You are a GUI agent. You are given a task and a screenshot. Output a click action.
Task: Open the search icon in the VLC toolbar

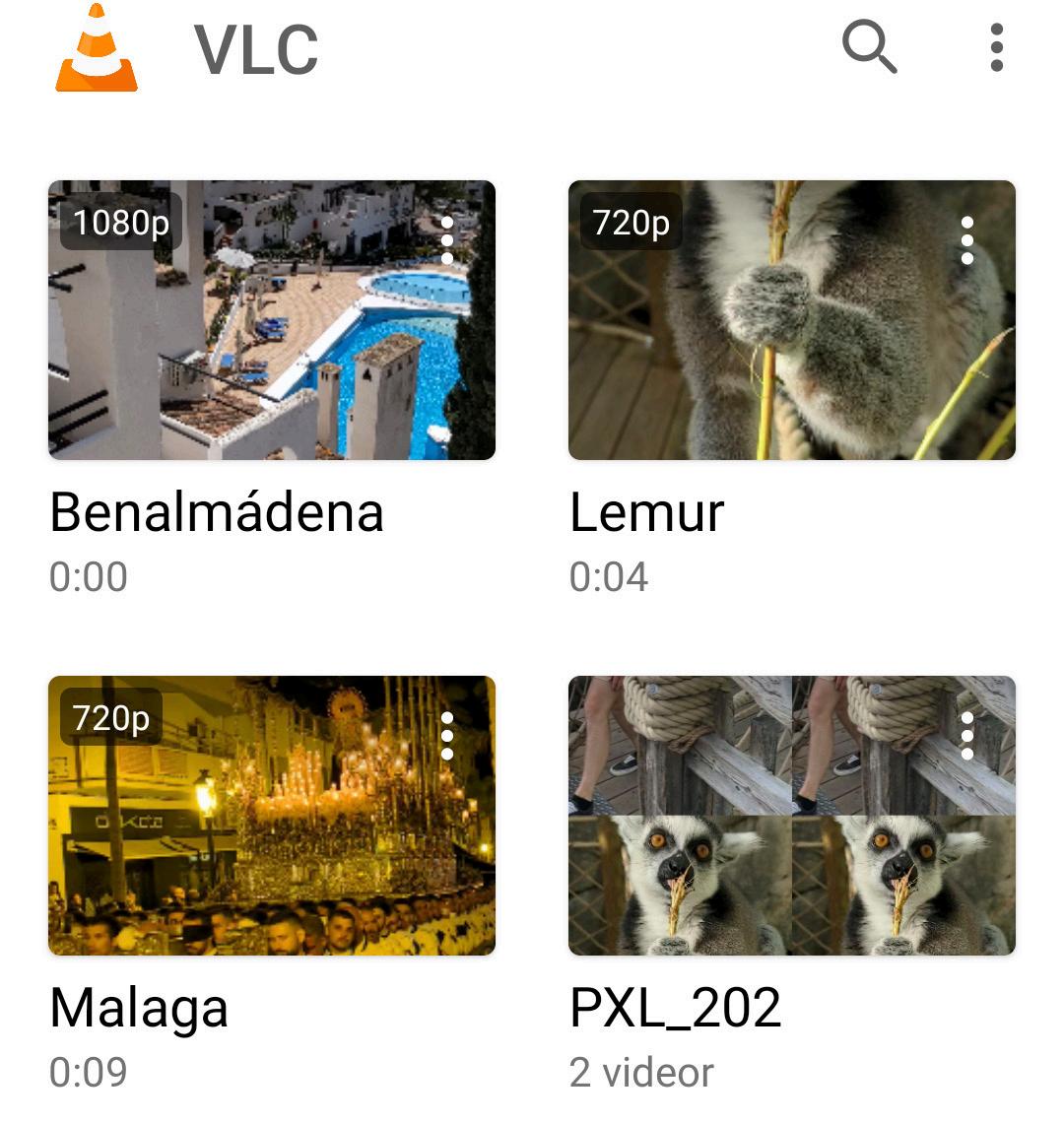[869, 47]
